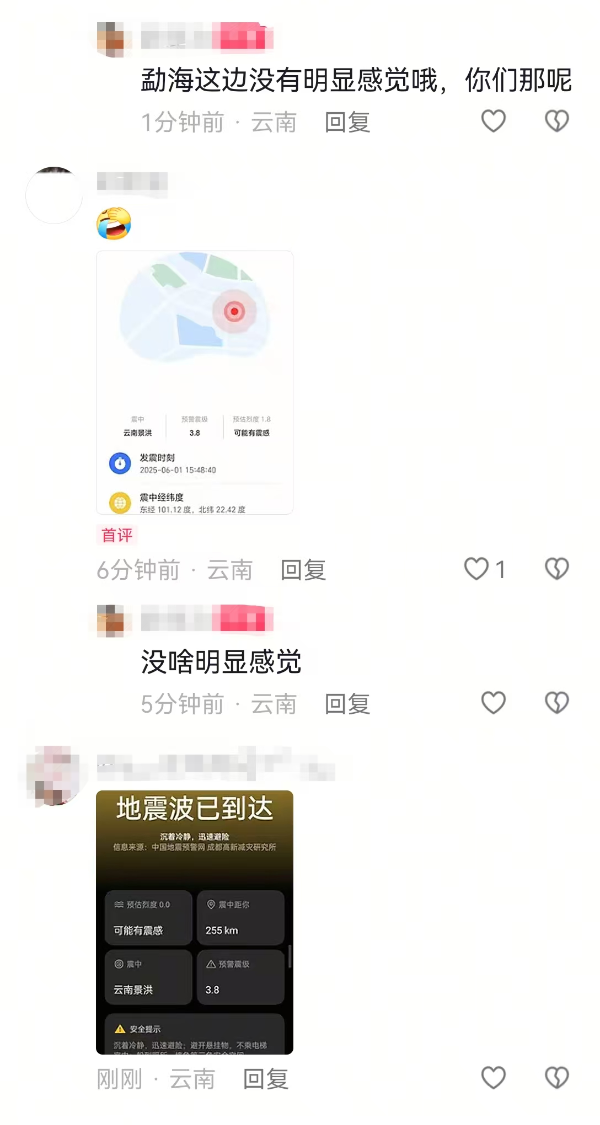The width and height of the screenshot is (600, 1125).
Task: Open the avatar of the 地震波已到达 commenter
Action: 54,775
